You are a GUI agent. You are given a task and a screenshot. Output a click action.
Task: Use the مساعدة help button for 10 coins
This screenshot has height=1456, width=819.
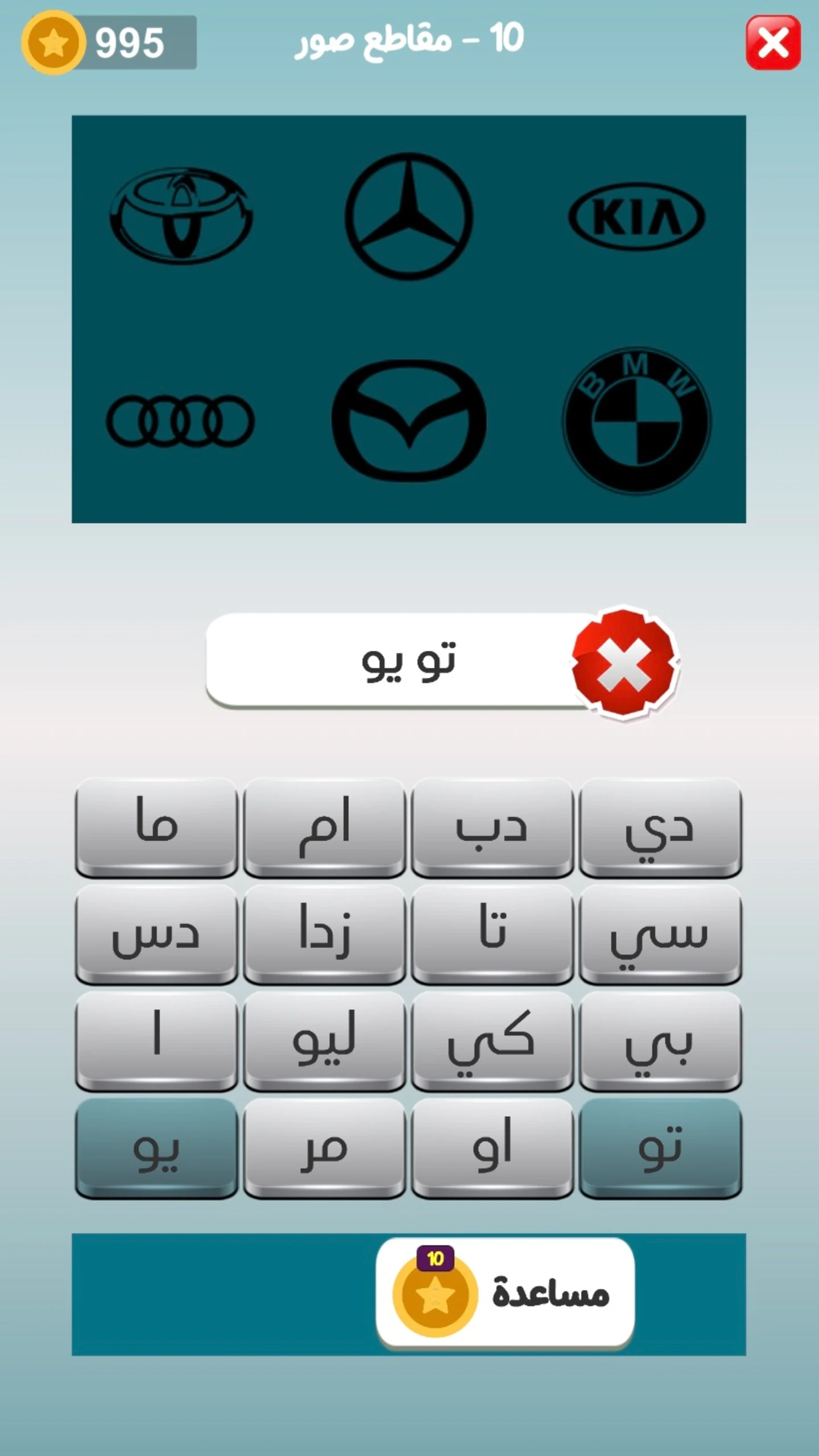pyautogui.click(x=505, y=1293)
